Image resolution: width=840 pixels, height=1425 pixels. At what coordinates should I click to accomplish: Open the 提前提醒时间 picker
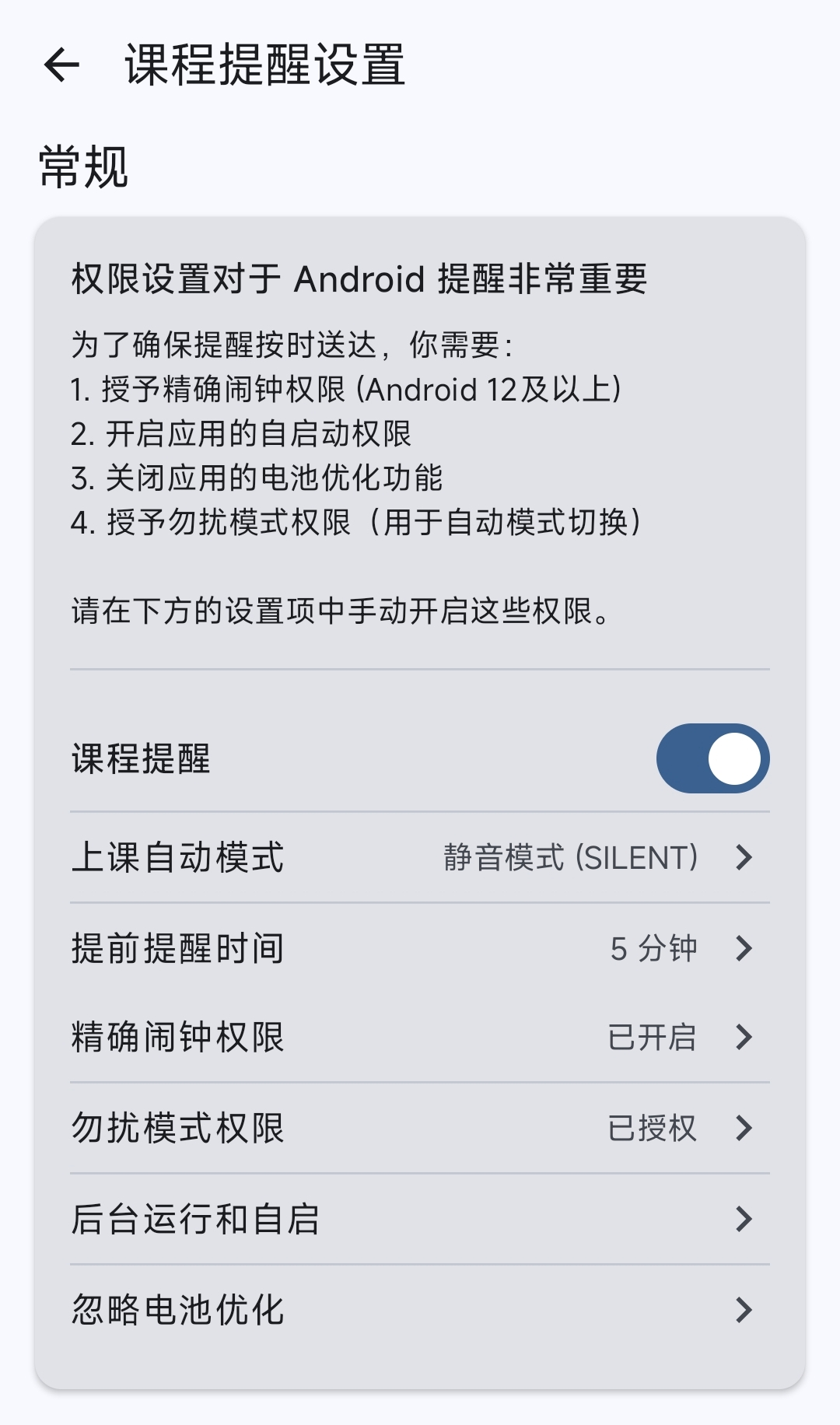(x=420, y=948)
